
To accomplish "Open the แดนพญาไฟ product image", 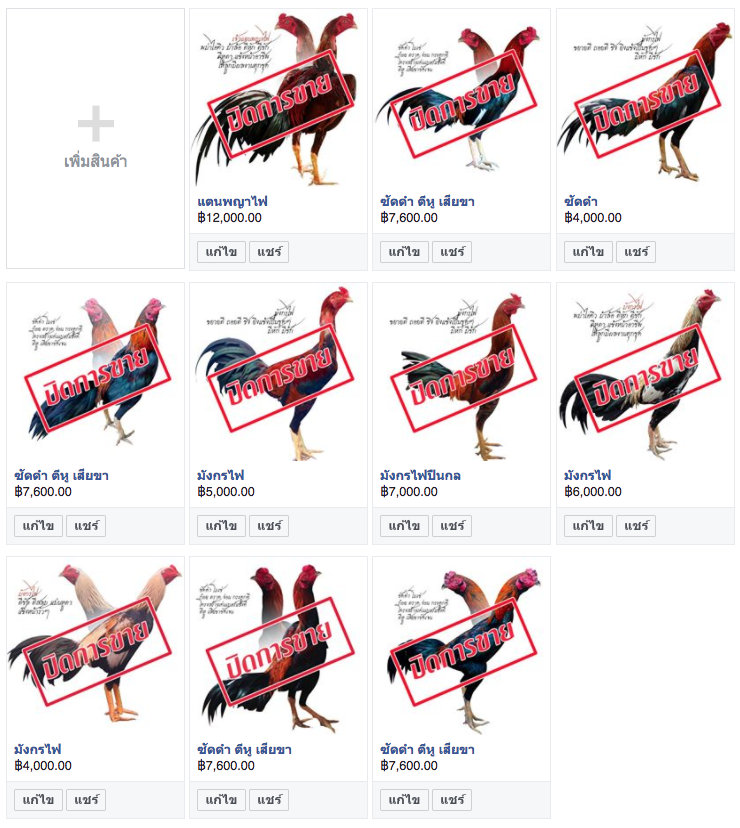I will coord(278,100).
